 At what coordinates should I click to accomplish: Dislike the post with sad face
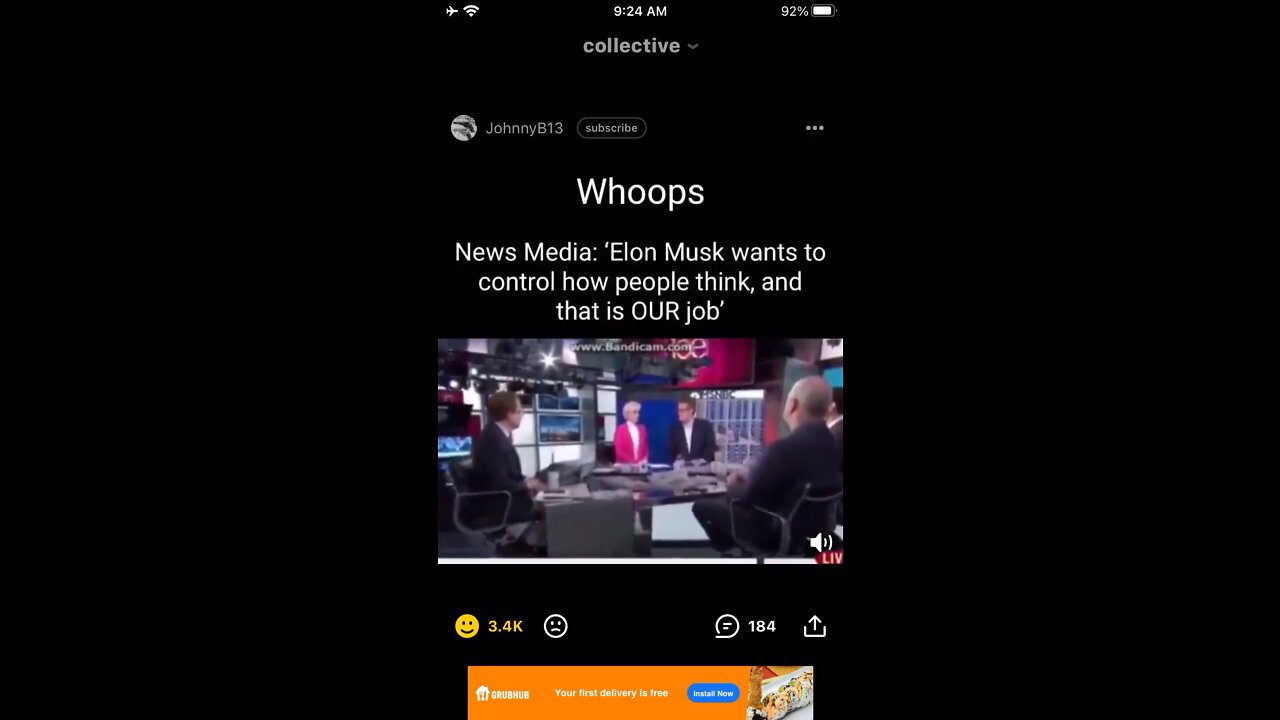pos(556,626)
